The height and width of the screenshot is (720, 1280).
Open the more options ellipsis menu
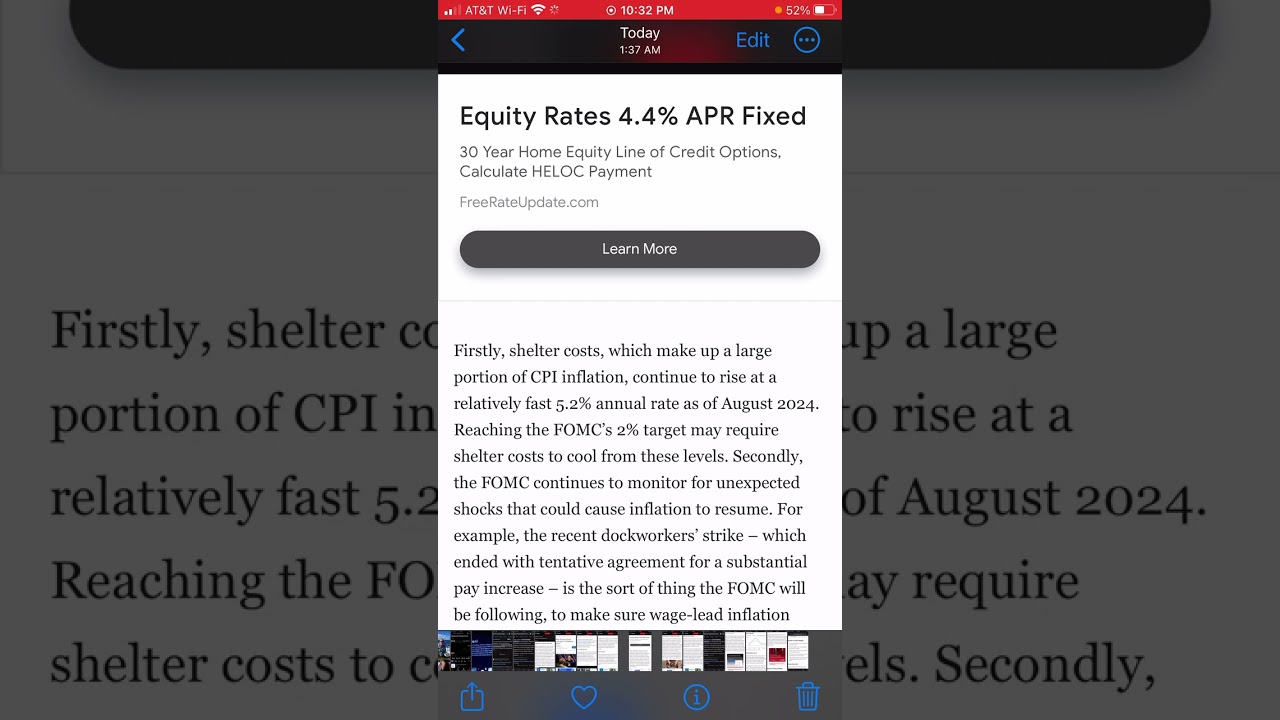(x=806, y=40)
